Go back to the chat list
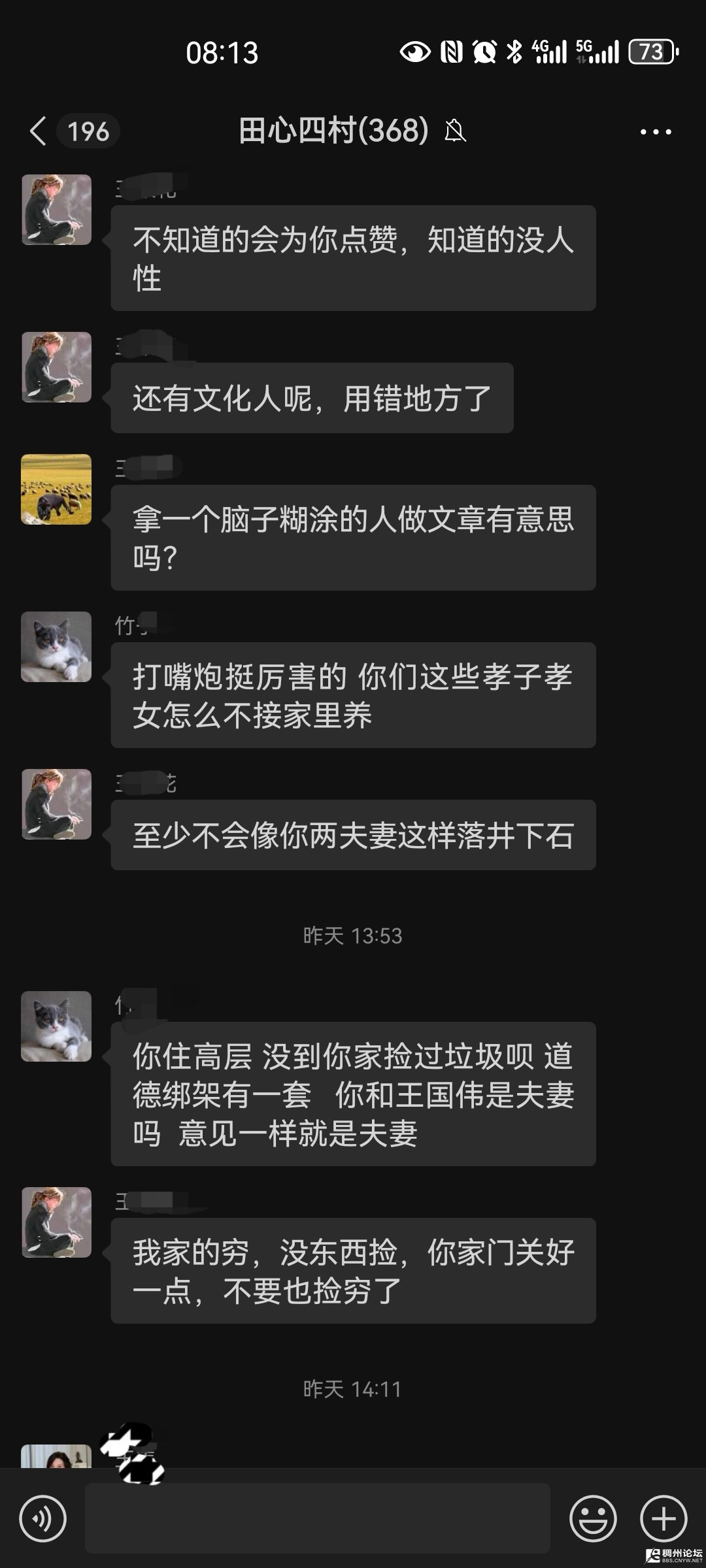 tap(39, 131)
